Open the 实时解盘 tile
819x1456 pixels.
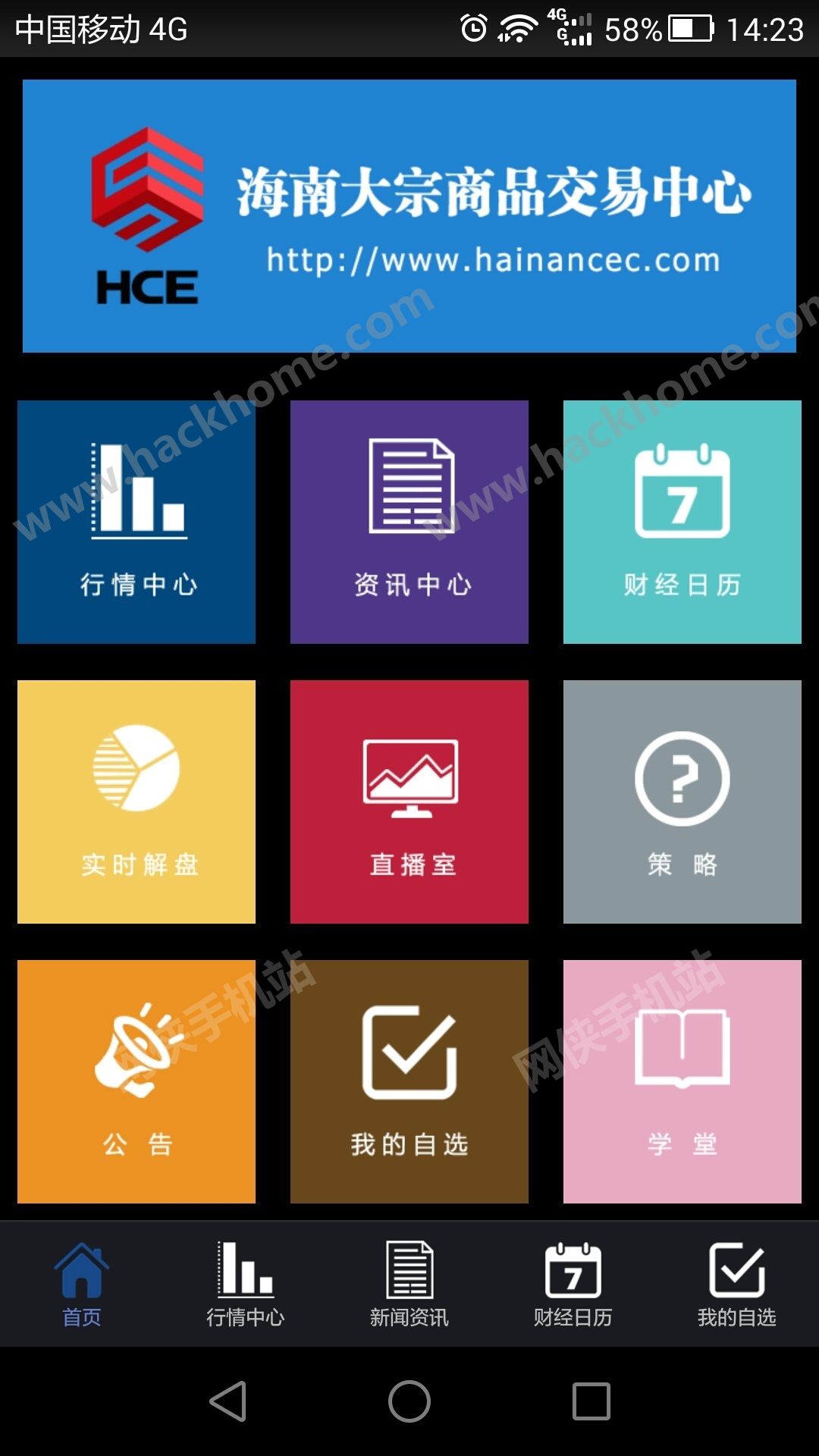tap(136, 802)
